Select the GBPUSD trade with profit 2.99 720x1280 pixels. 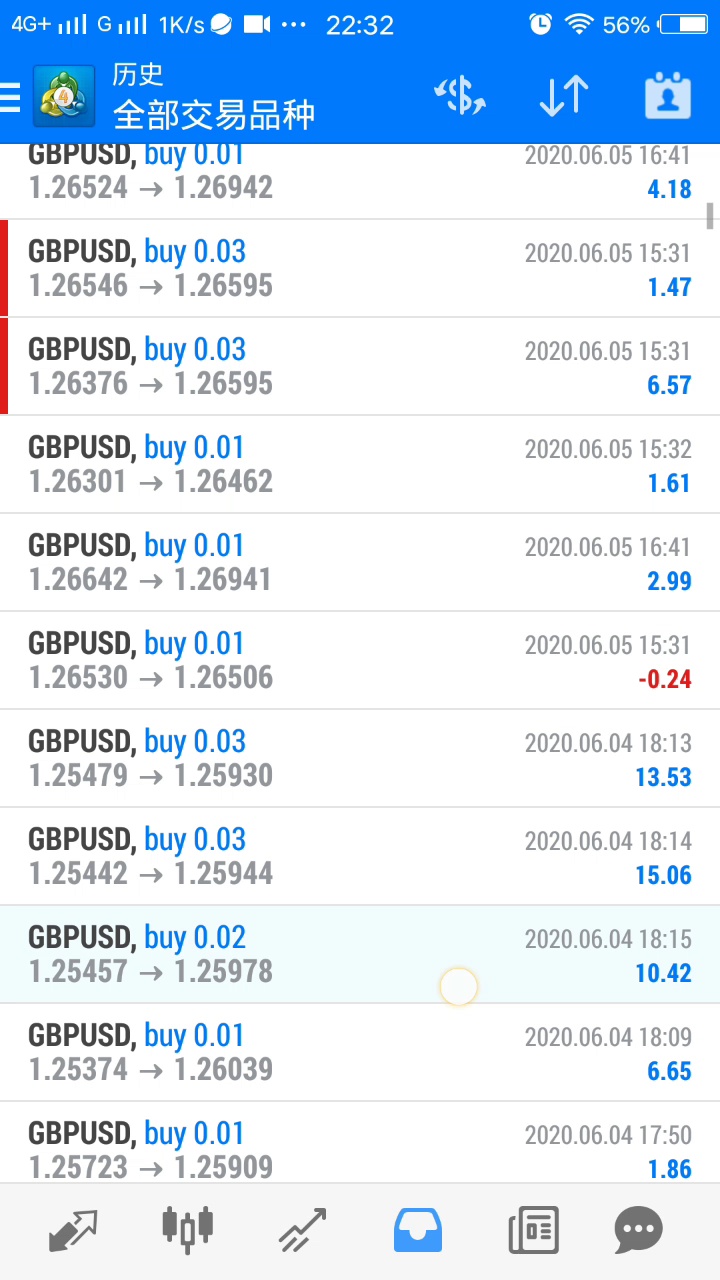[360, 562]
